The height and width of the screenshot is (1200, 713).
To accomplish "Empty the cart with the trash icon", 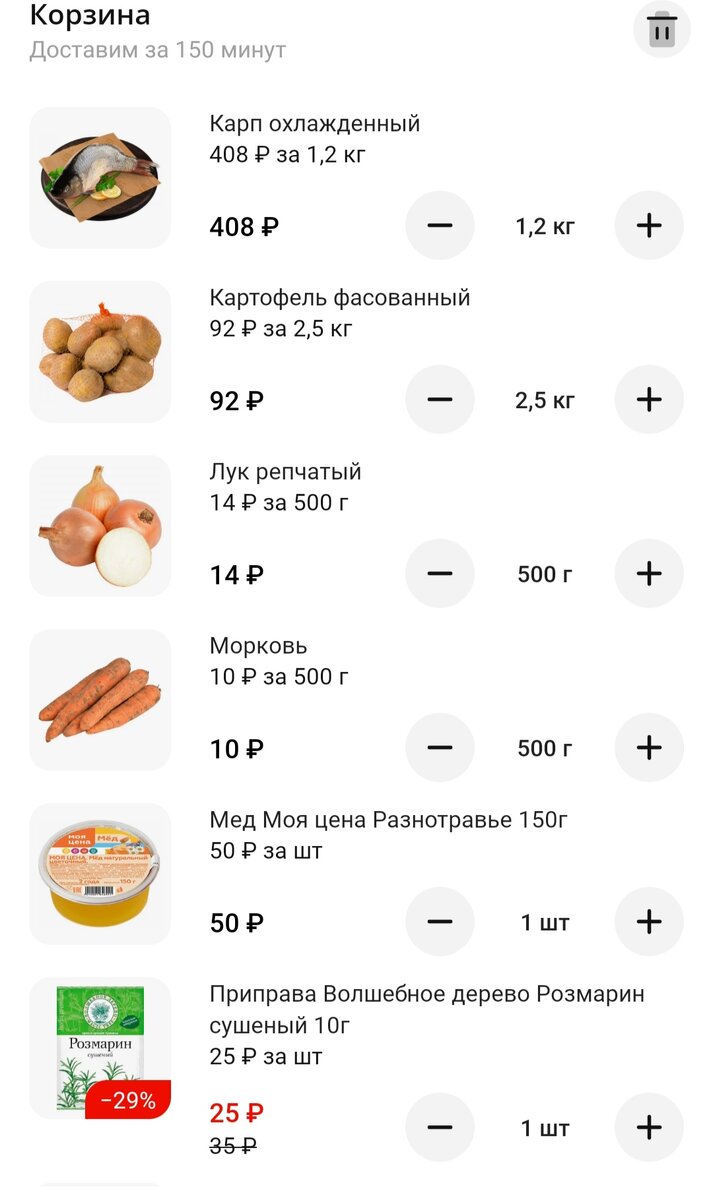I will (662, 30).
